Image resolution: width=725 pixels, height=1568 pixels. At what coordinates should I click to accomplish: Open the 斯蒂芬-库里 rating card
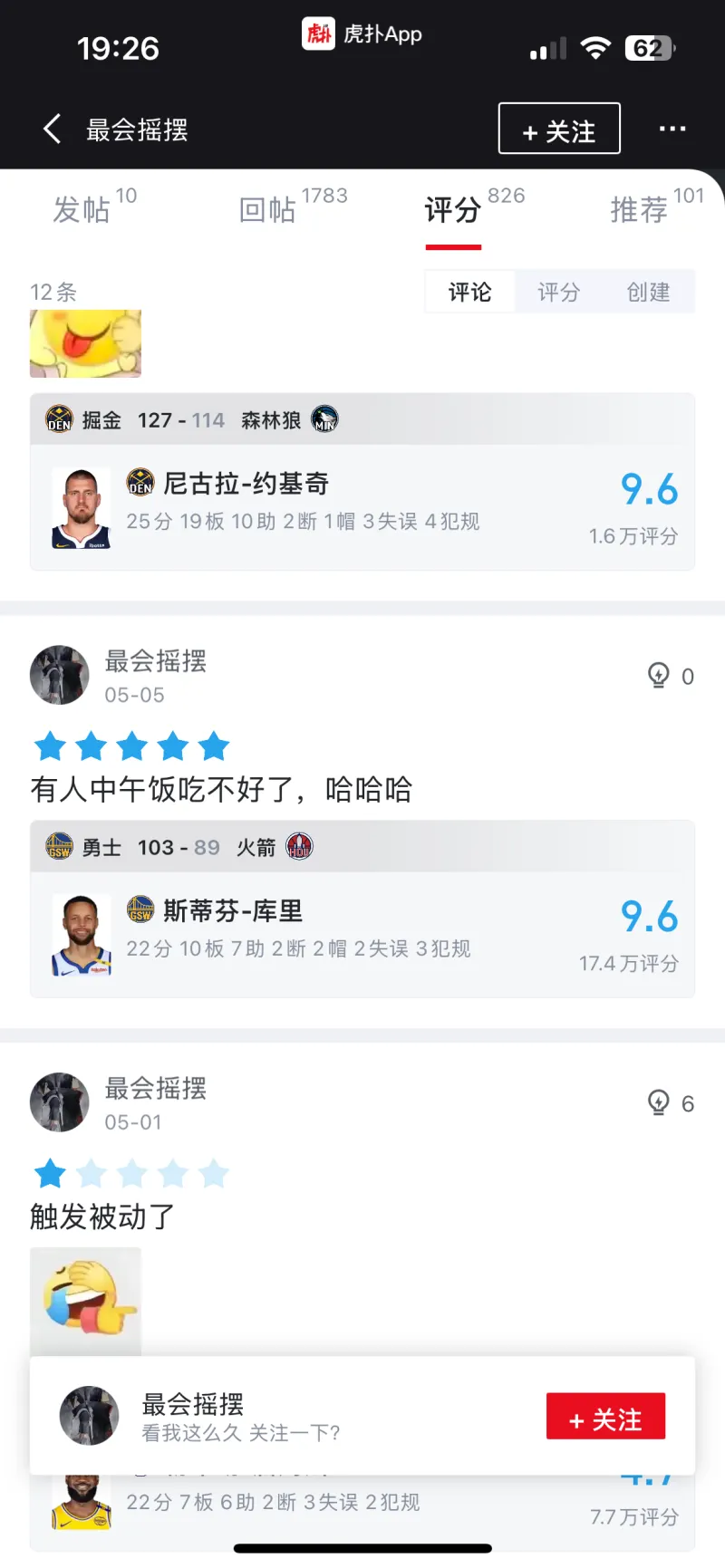tap(362, 935)
